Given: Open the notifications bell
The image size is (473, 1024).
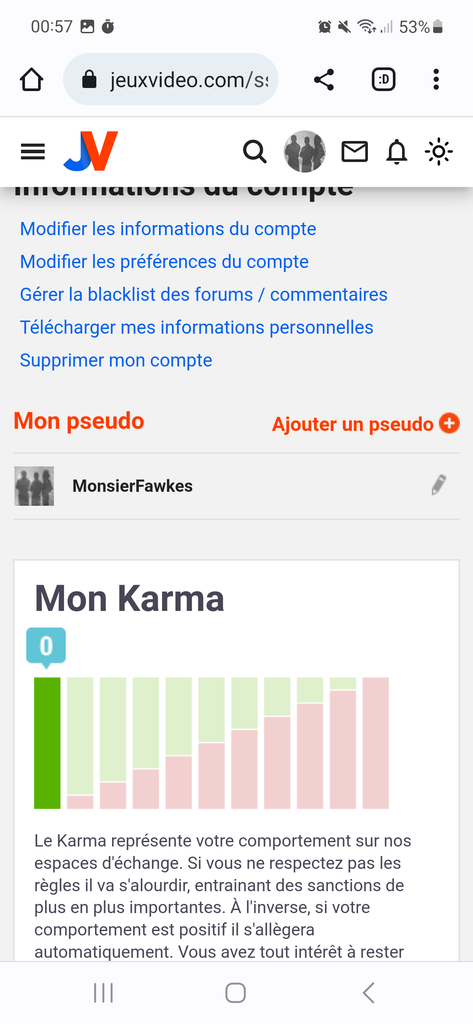Looking at the screenshot, I should click(396, 152).
